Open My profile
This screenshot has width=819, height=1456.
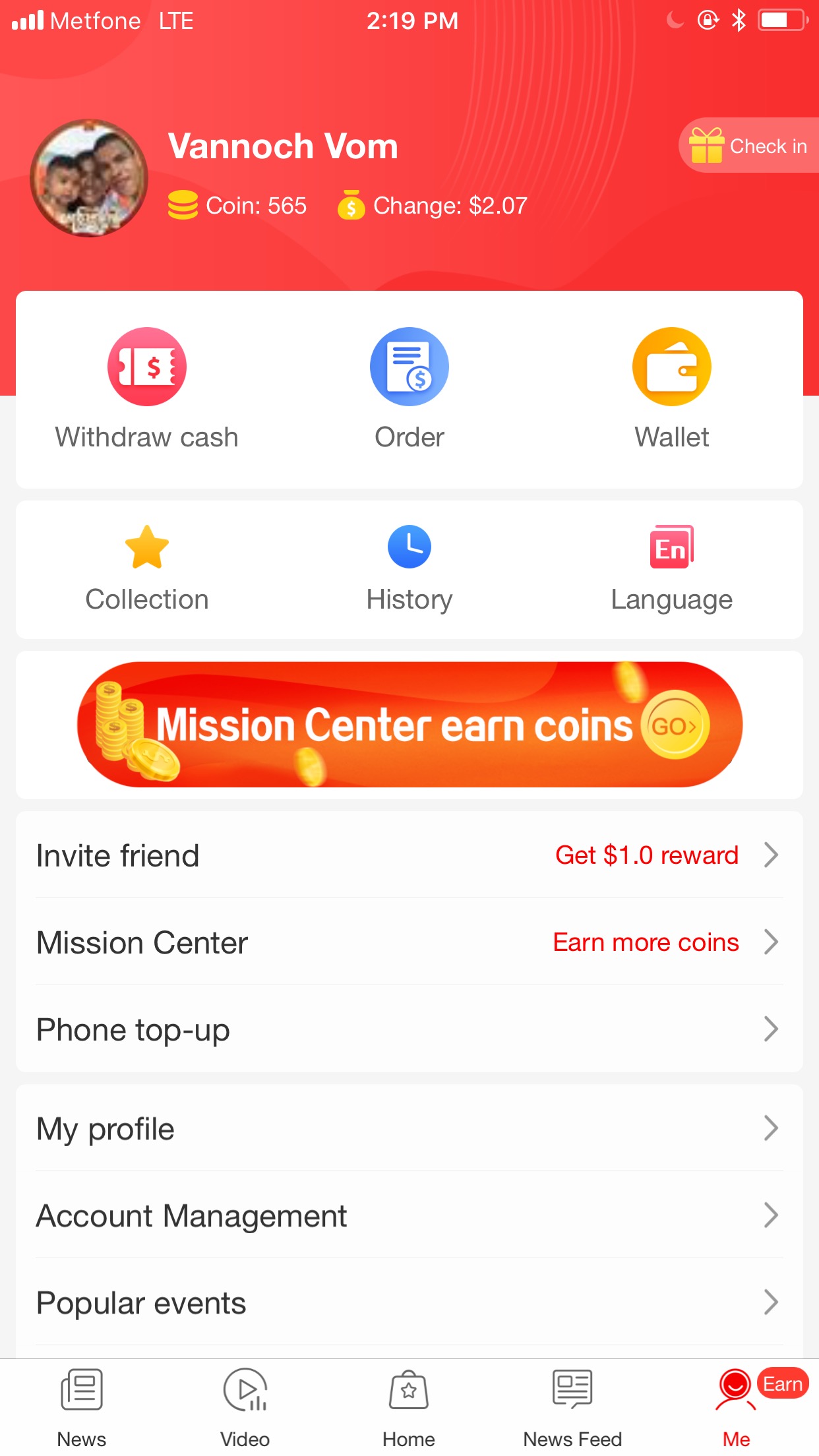409,1128
